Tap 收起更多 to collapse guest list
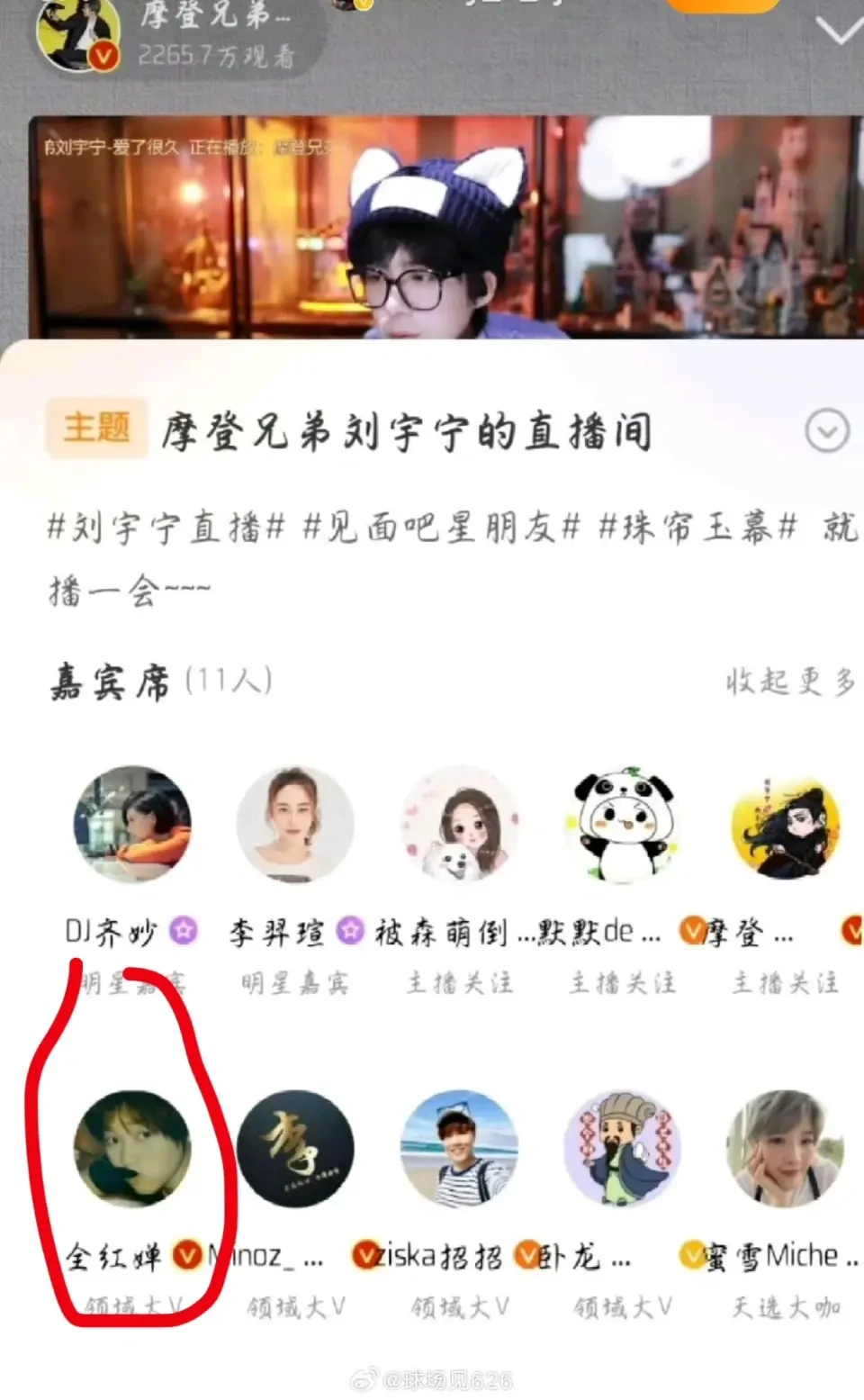864x1400 pixels. (789, 682)
